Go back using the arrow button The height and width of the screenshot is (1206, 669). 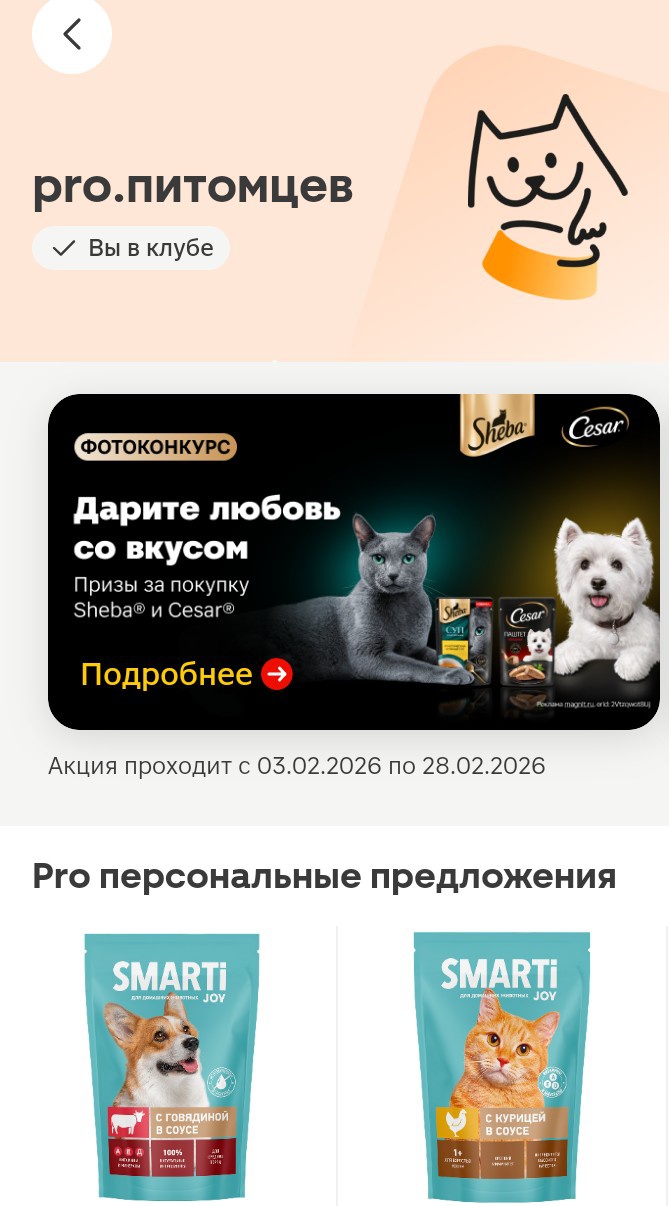click(x=71, y=35)
